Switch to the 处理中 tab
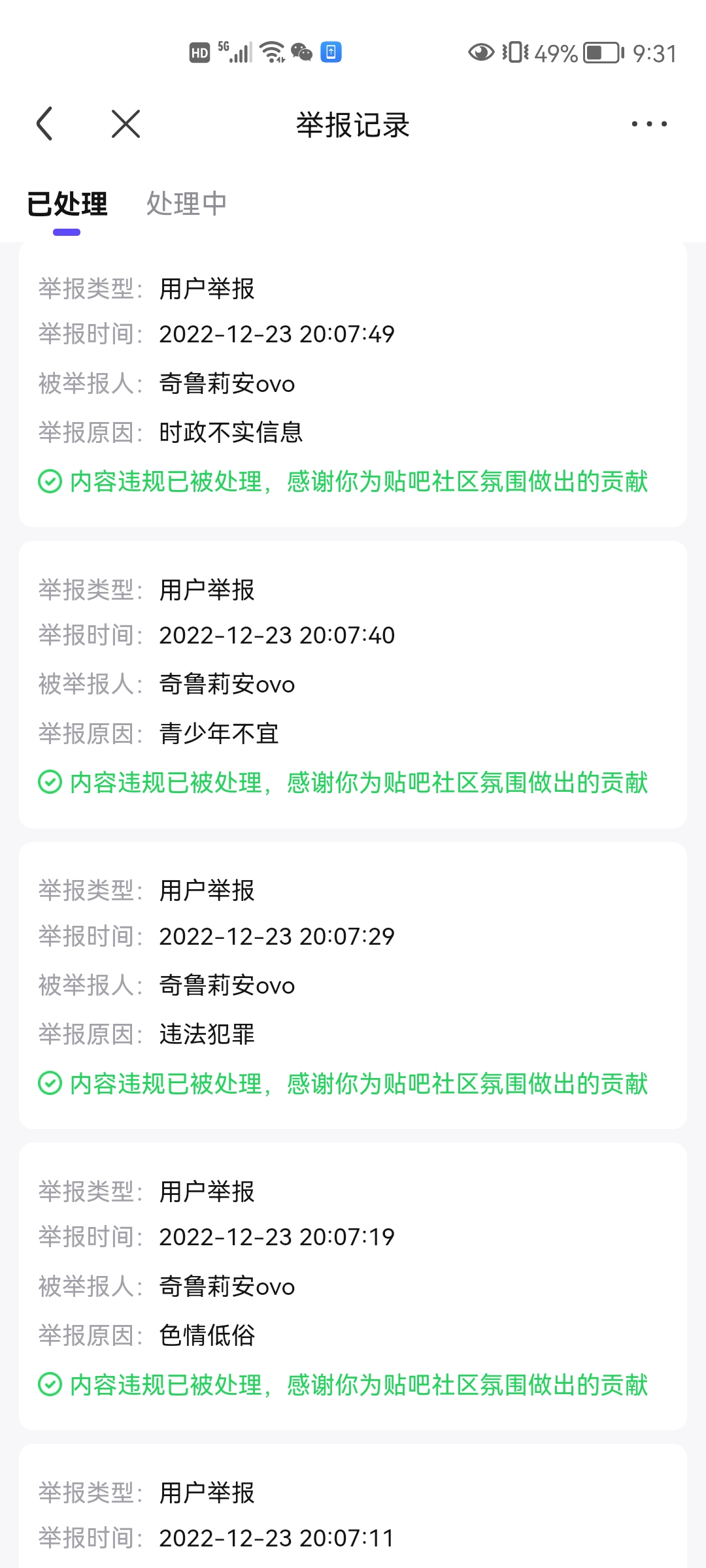The image size is (706, 1568). pos(186,204)
